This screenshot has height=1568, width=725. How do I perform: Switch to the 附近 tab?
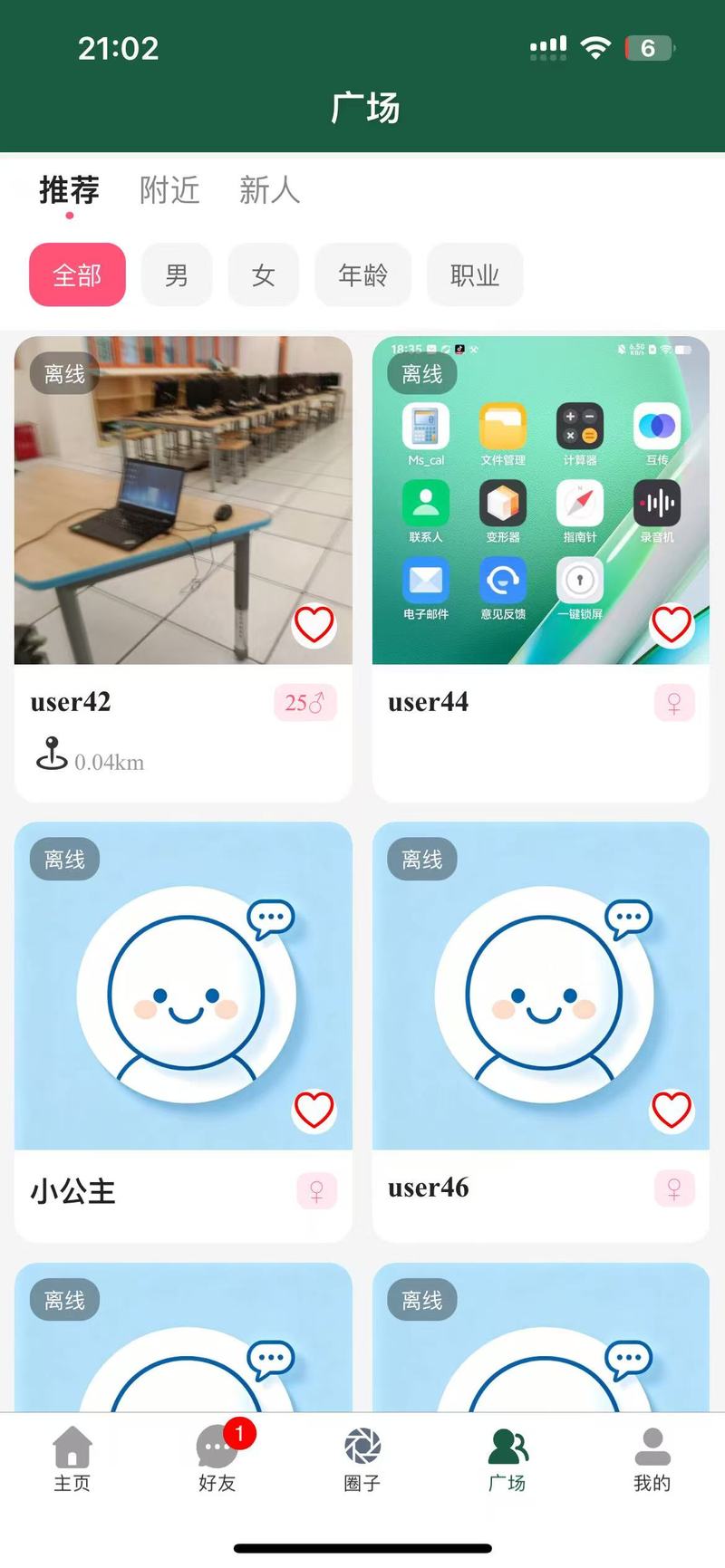[x=169, y=190]
